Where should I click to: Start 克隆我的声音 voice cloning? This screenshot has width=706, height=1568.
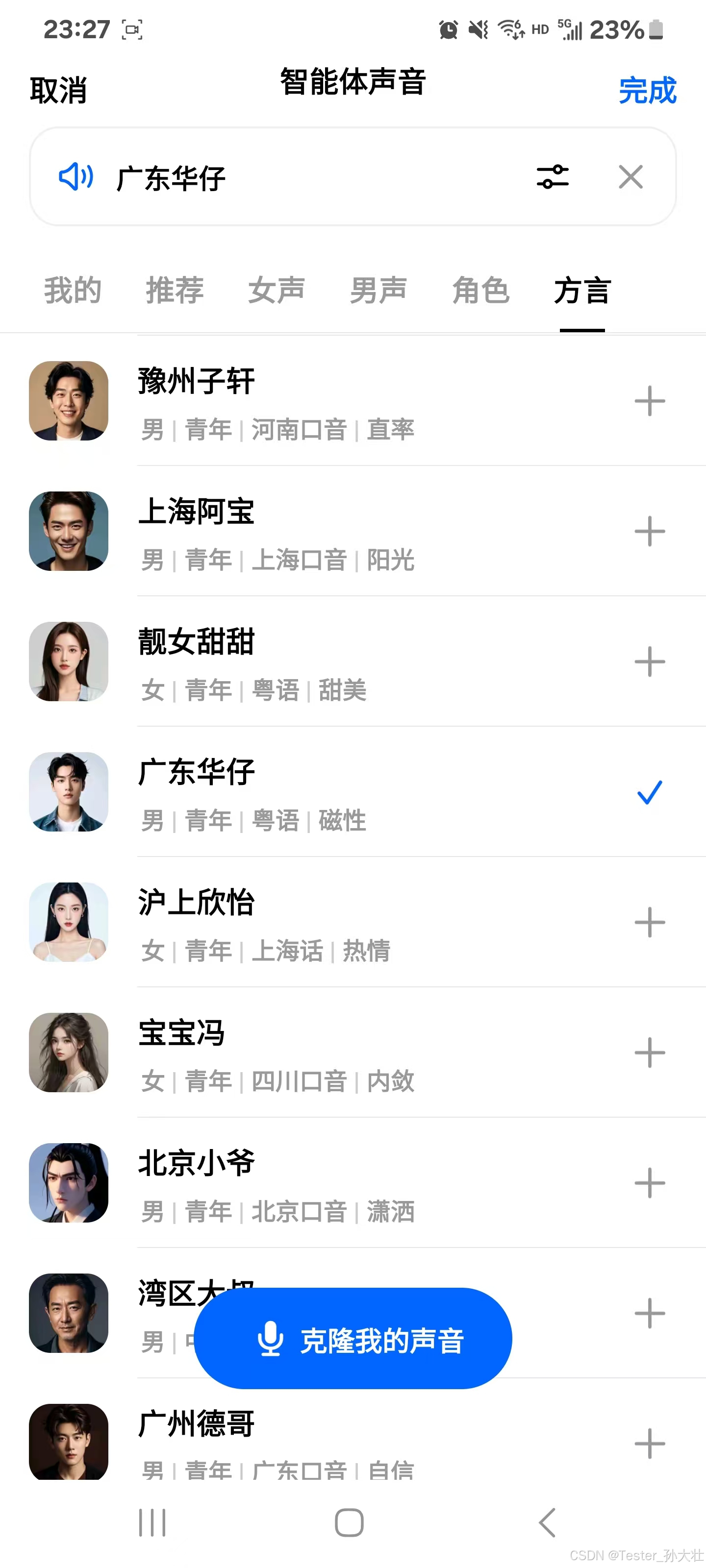click(x=353, y=1339)
